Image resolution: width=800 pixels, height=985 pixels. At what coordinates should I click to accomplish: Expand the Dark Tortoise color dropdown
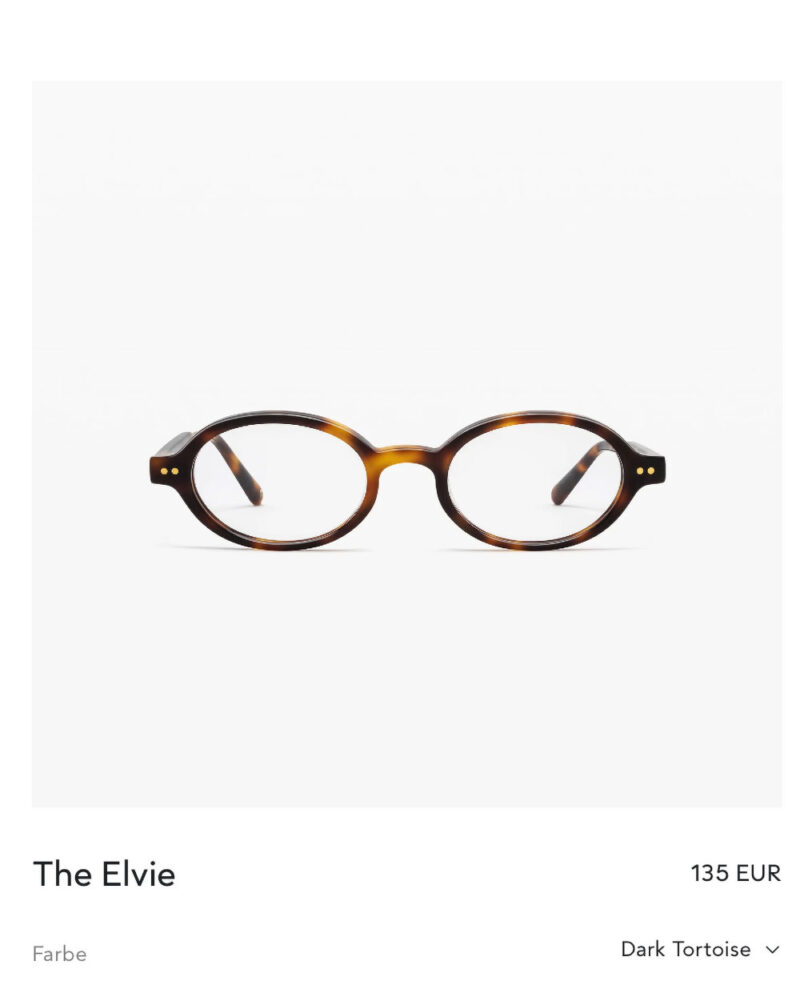[x=699, y=949]
